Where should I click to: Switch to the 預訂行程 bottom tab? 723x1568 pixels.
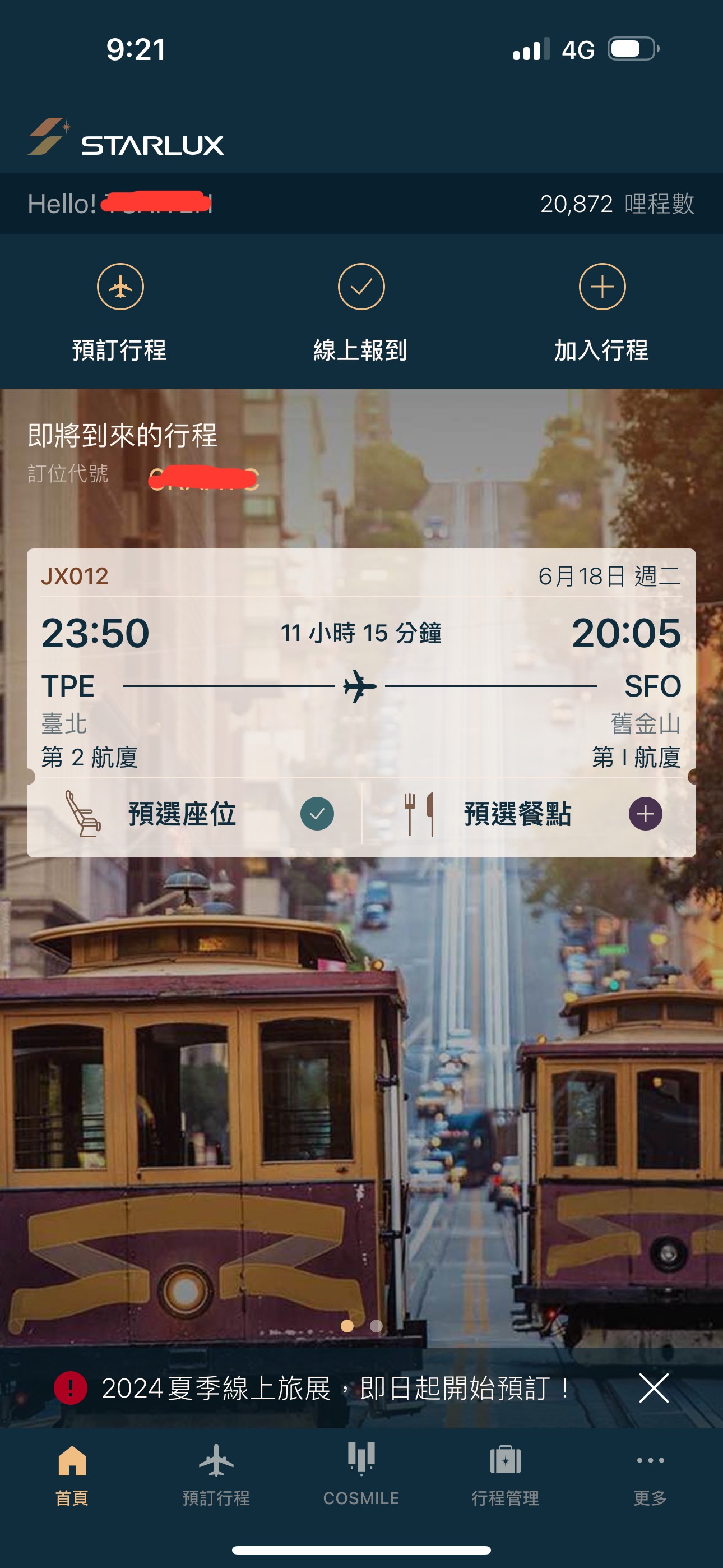coord(216,1474)
